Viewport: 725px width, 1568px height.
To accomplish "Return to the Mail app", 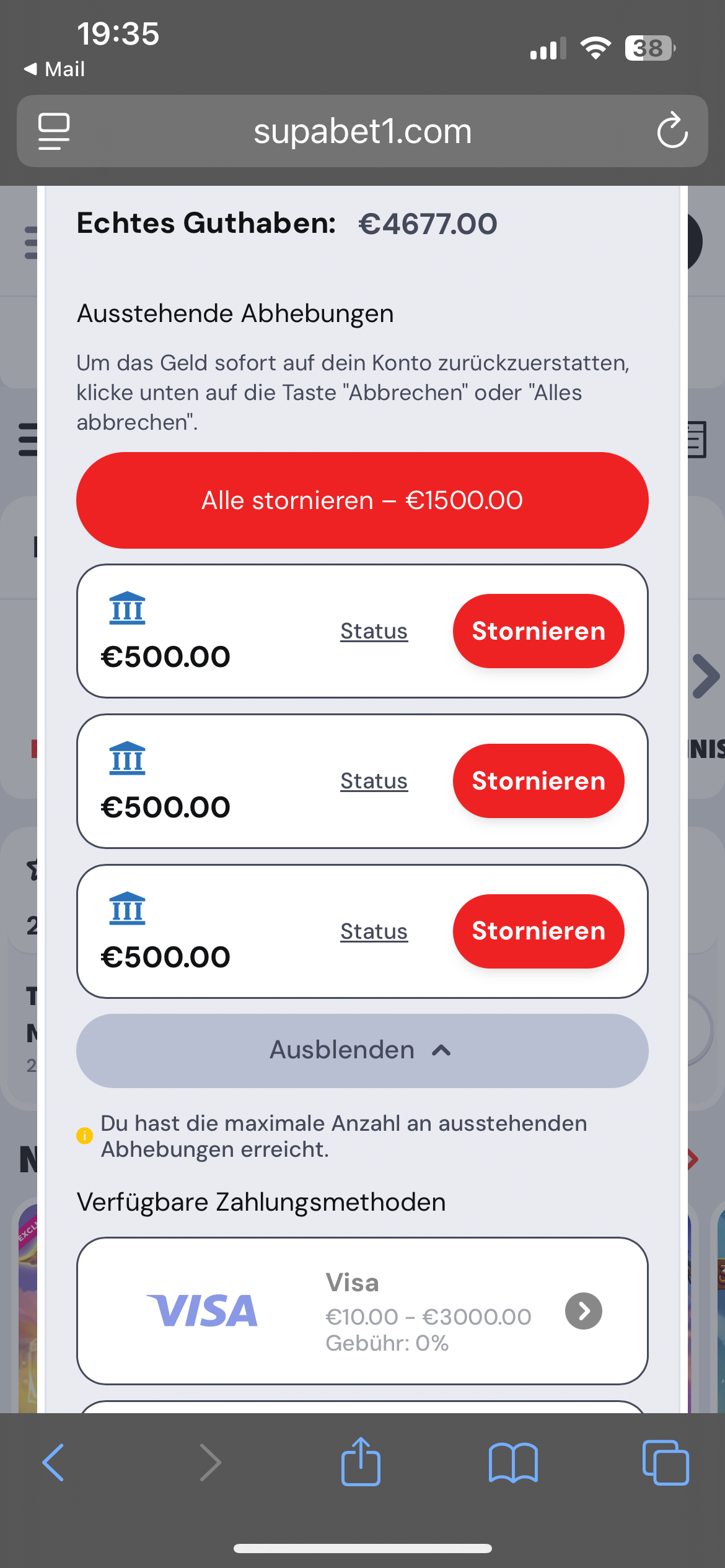I will click(x=55, y=69).
